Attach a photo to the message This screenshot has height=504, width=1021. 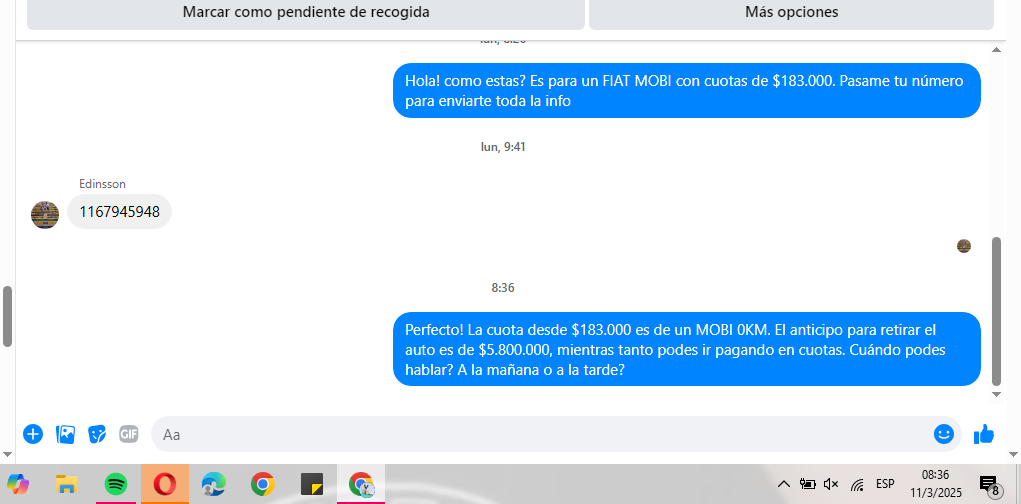click(65, 434)
